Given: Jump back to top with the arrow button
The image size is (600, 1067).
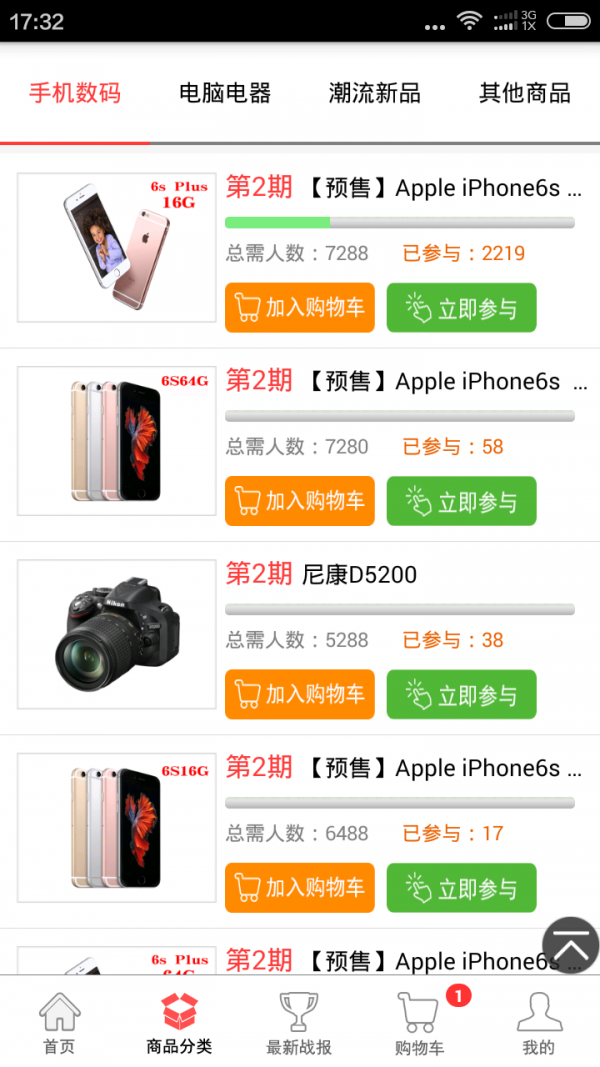Looking at the screenshot, I should tap(570, 945).
